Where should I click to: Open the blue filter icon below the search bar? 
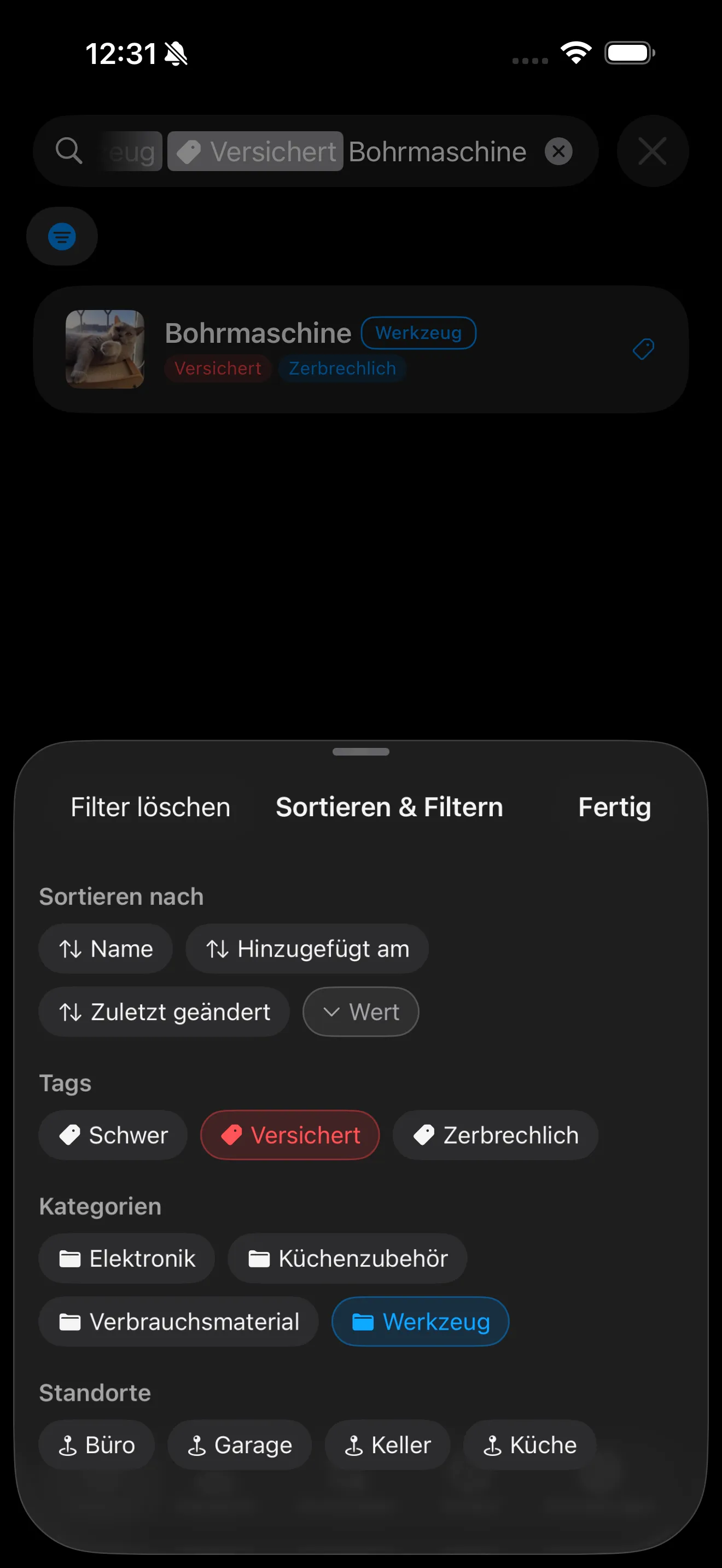[61, 237]
